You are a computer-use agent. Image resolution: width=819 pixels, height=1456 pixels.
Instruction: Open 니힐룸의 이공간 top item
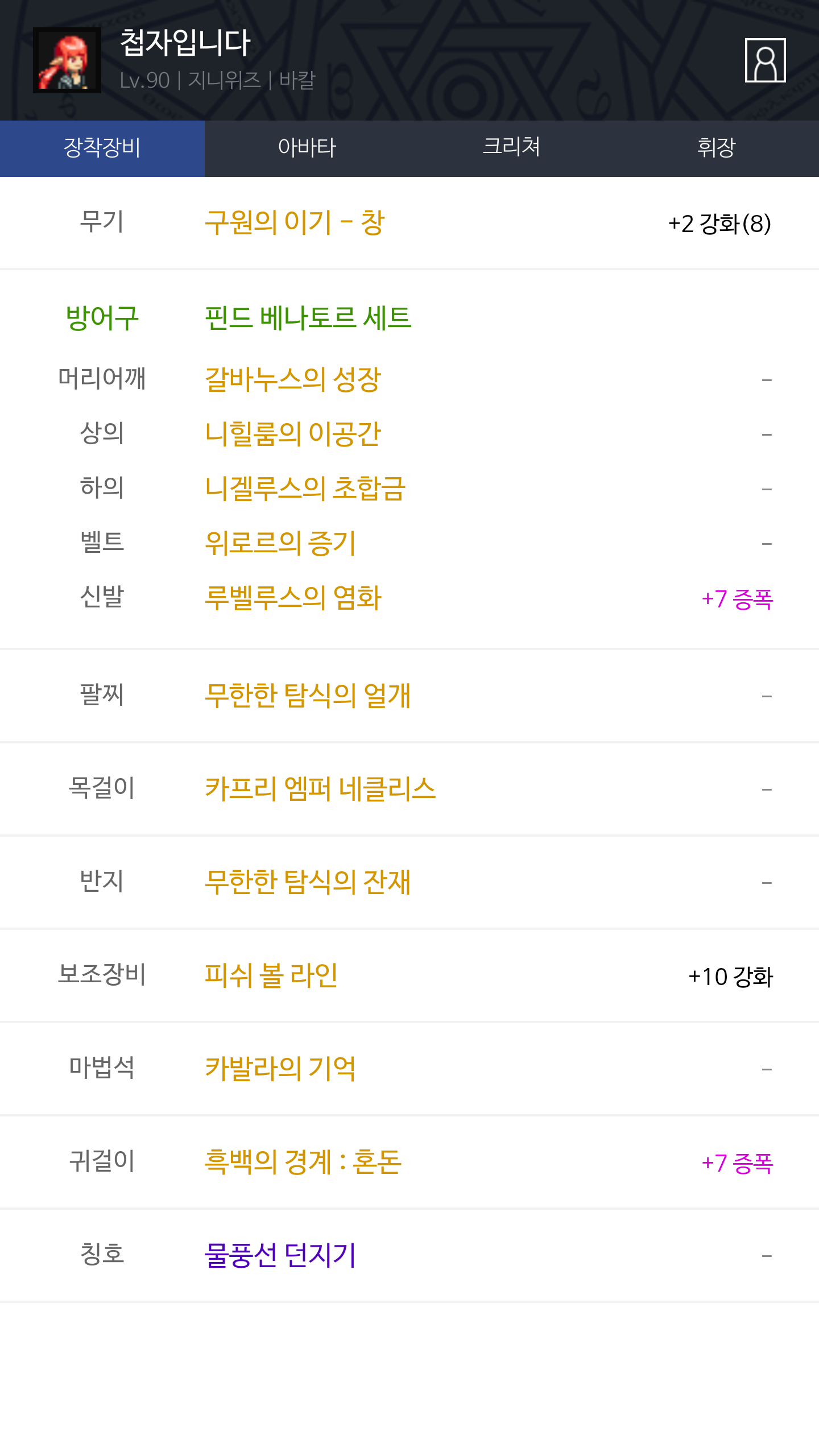coord(293,433)
